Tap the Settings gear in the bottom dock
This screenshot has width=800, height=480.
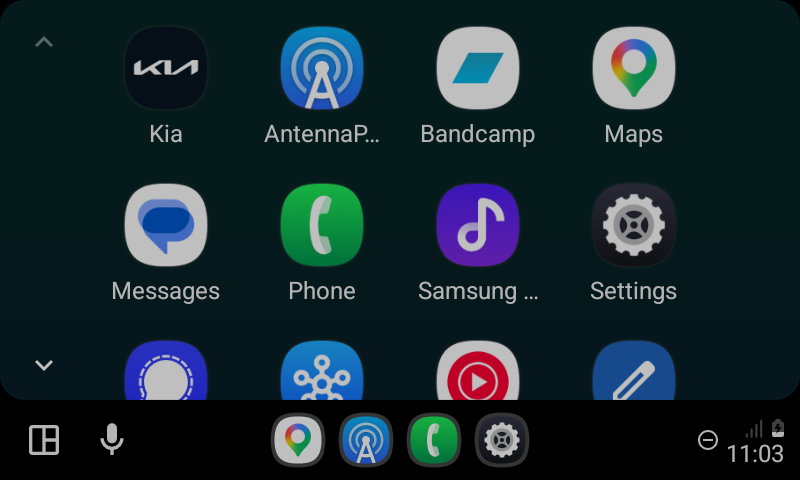[502, 440]
